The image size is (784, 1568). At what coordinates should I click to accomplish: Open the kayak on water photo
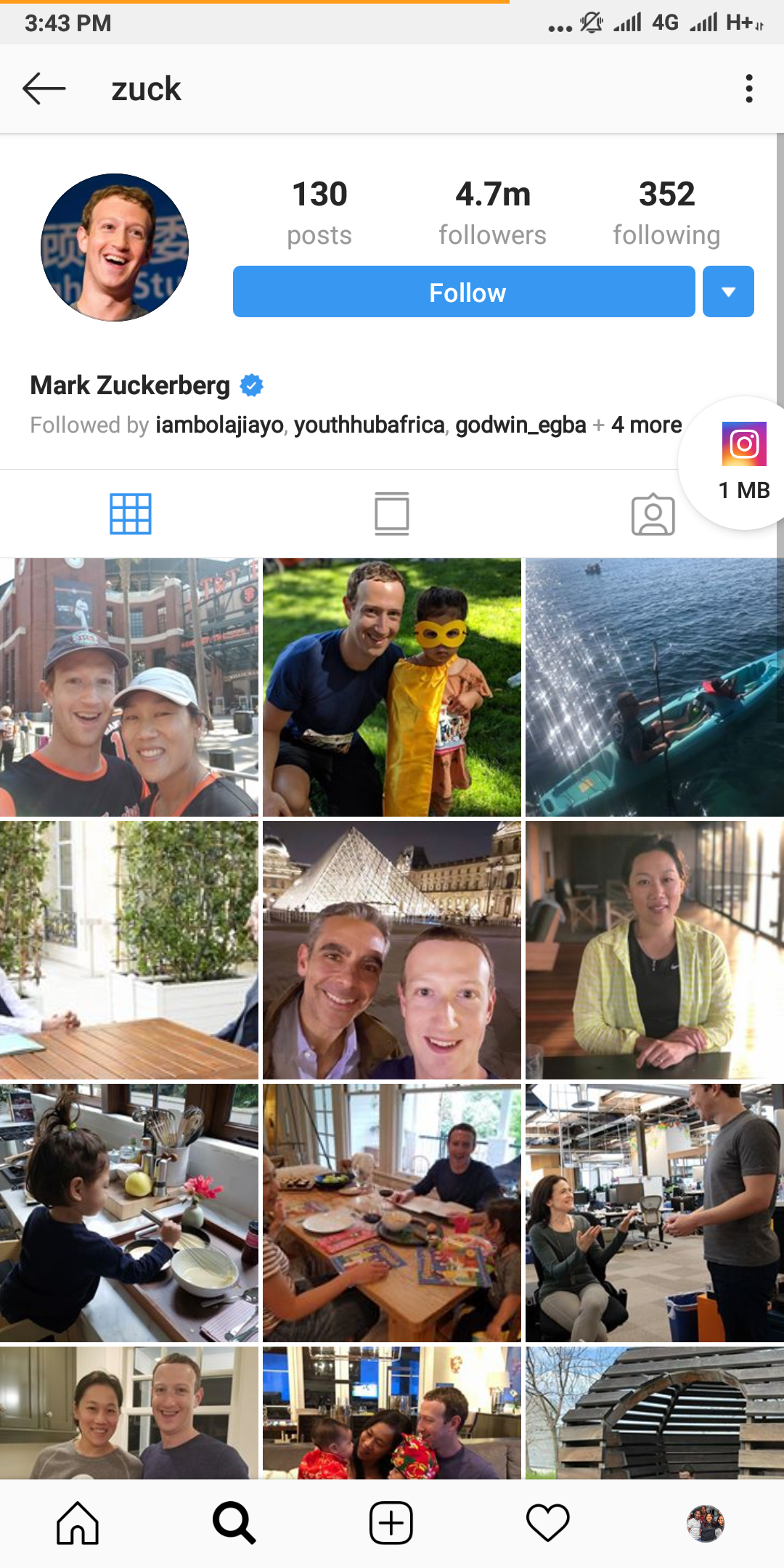654,687
